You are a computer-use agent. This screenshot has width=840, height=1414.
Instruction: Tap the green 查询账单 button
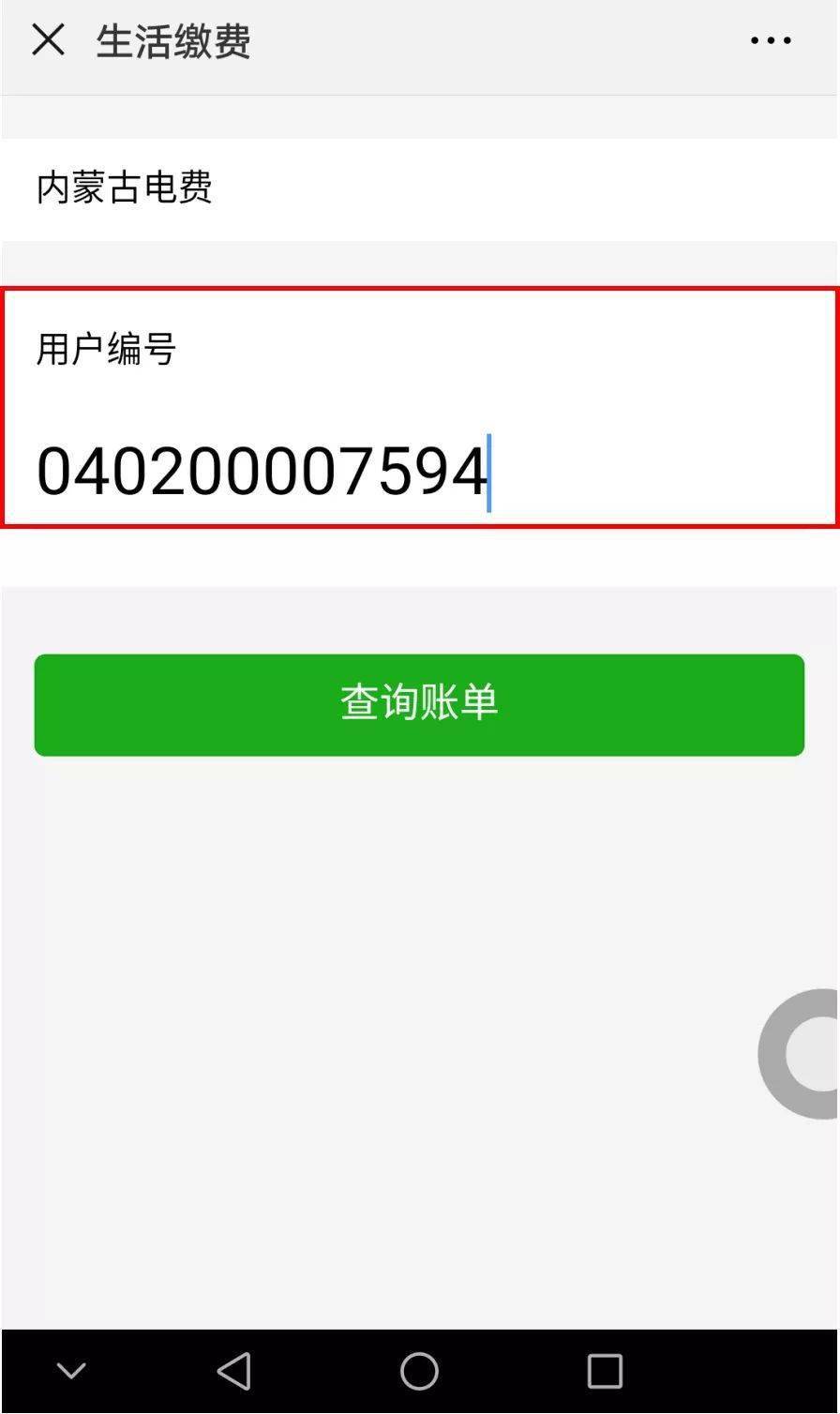coord(419,705)
